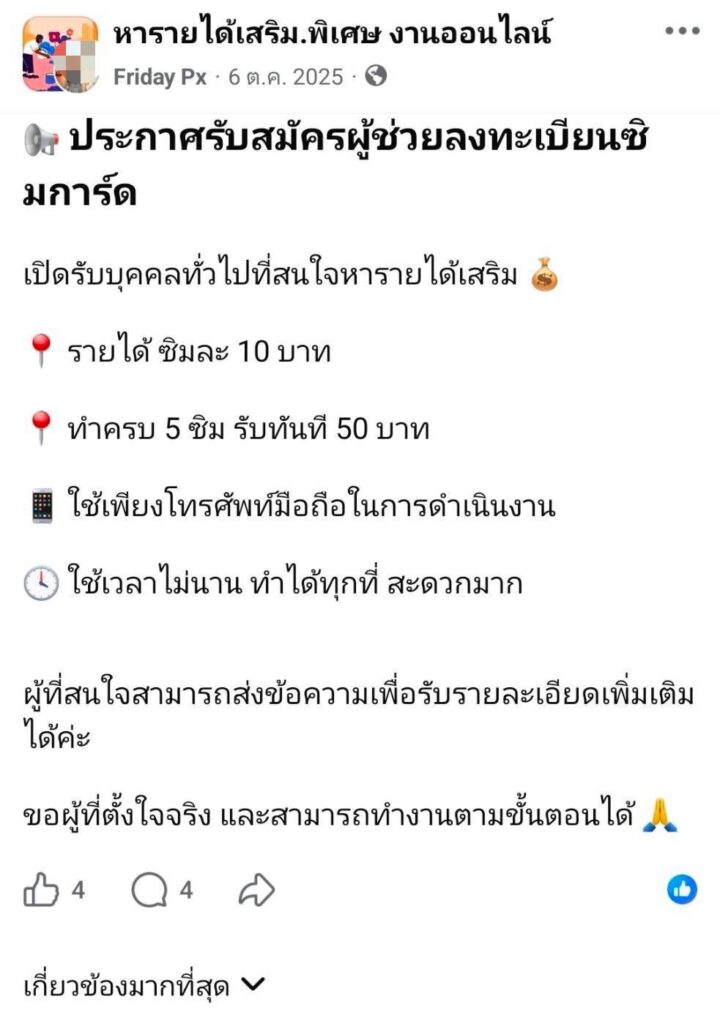The image size is (720, 1024).
Task: Like this SIM registration post
Action: [x=42, y=889]
